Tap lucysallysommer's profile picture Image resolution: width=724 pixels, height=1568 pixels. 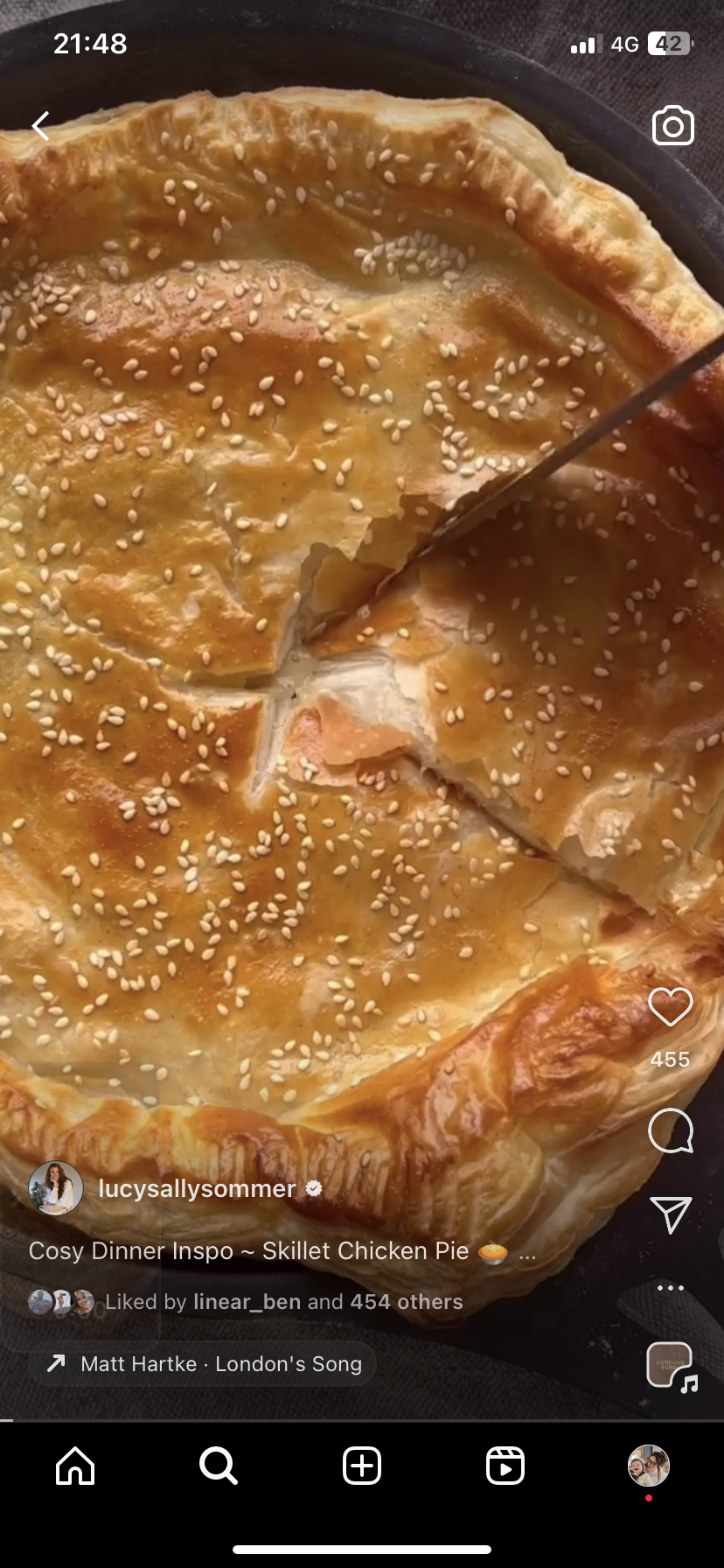[x=56, y=1188]
